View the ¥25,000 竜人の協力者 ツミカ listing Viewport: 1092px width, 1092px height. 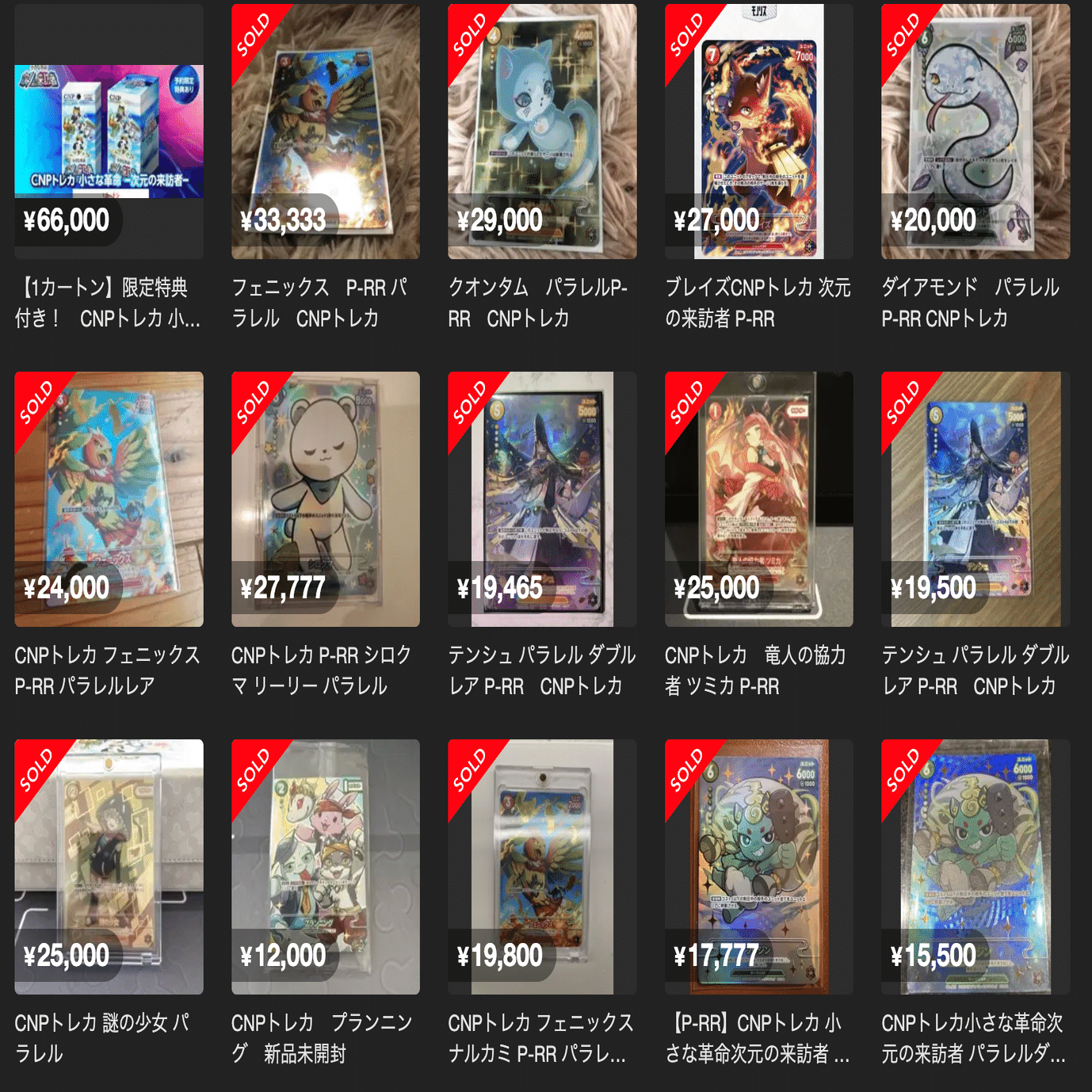coord(758,499)
